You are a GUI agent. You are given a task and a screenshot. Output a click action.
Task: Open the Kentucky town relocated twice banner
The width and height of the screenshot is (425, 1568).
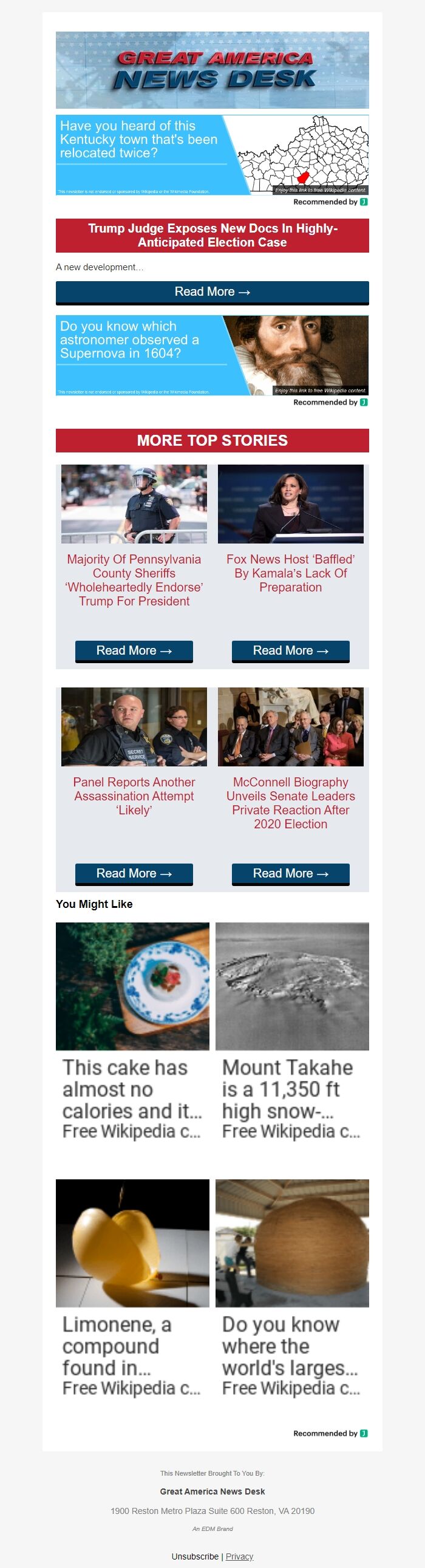pyautogui.click(x=212, y=155)
